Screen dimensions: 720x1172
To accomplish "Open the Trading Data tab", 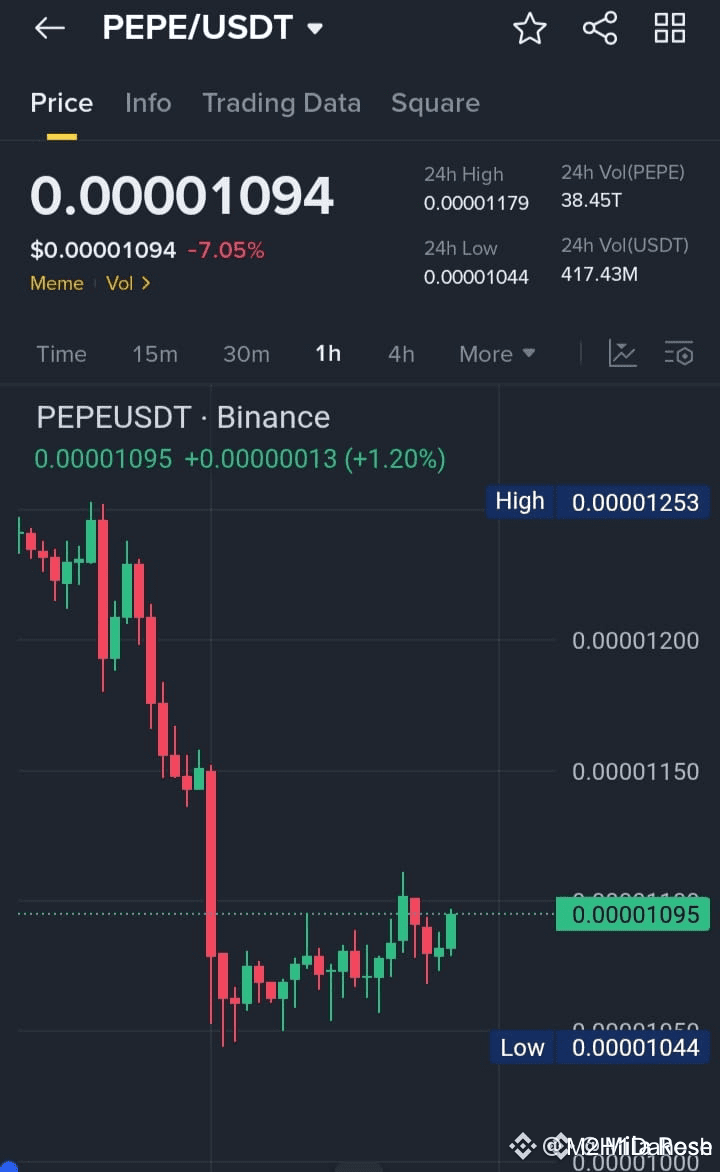I will tap(281, 103).
